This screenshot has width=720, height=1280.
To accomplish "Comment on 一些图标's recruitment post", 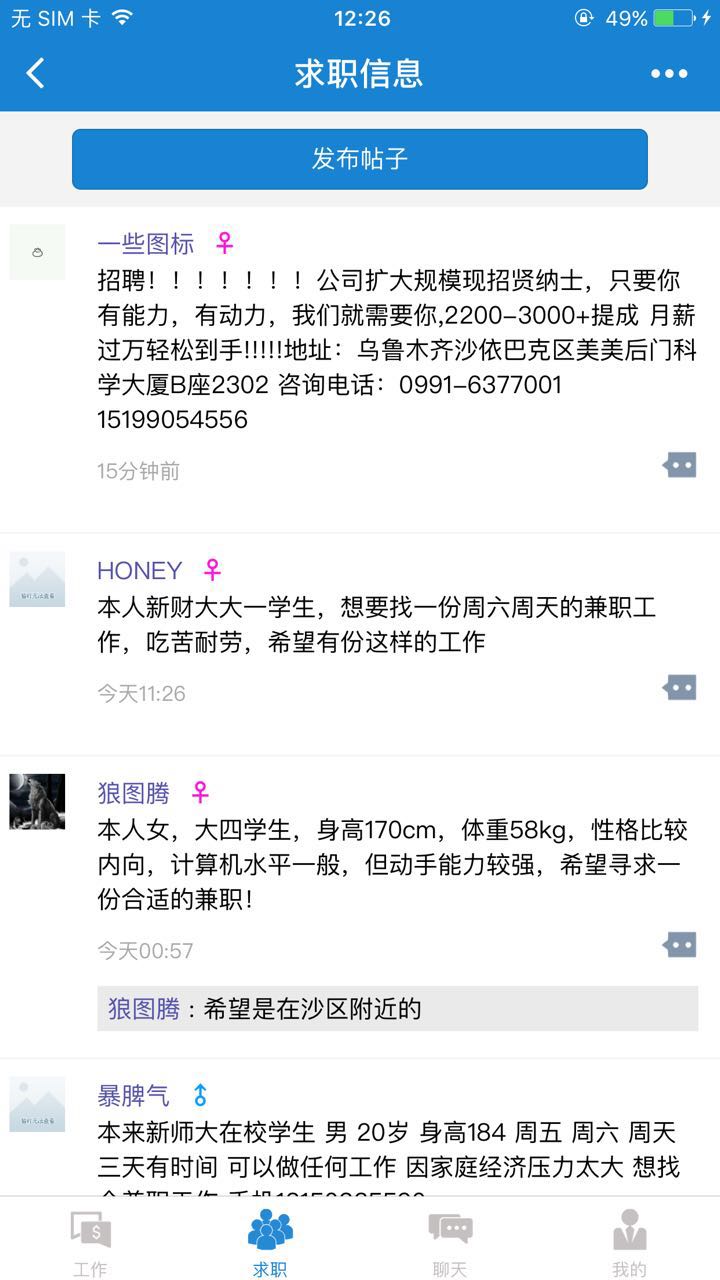I will (x=680, y=465).
